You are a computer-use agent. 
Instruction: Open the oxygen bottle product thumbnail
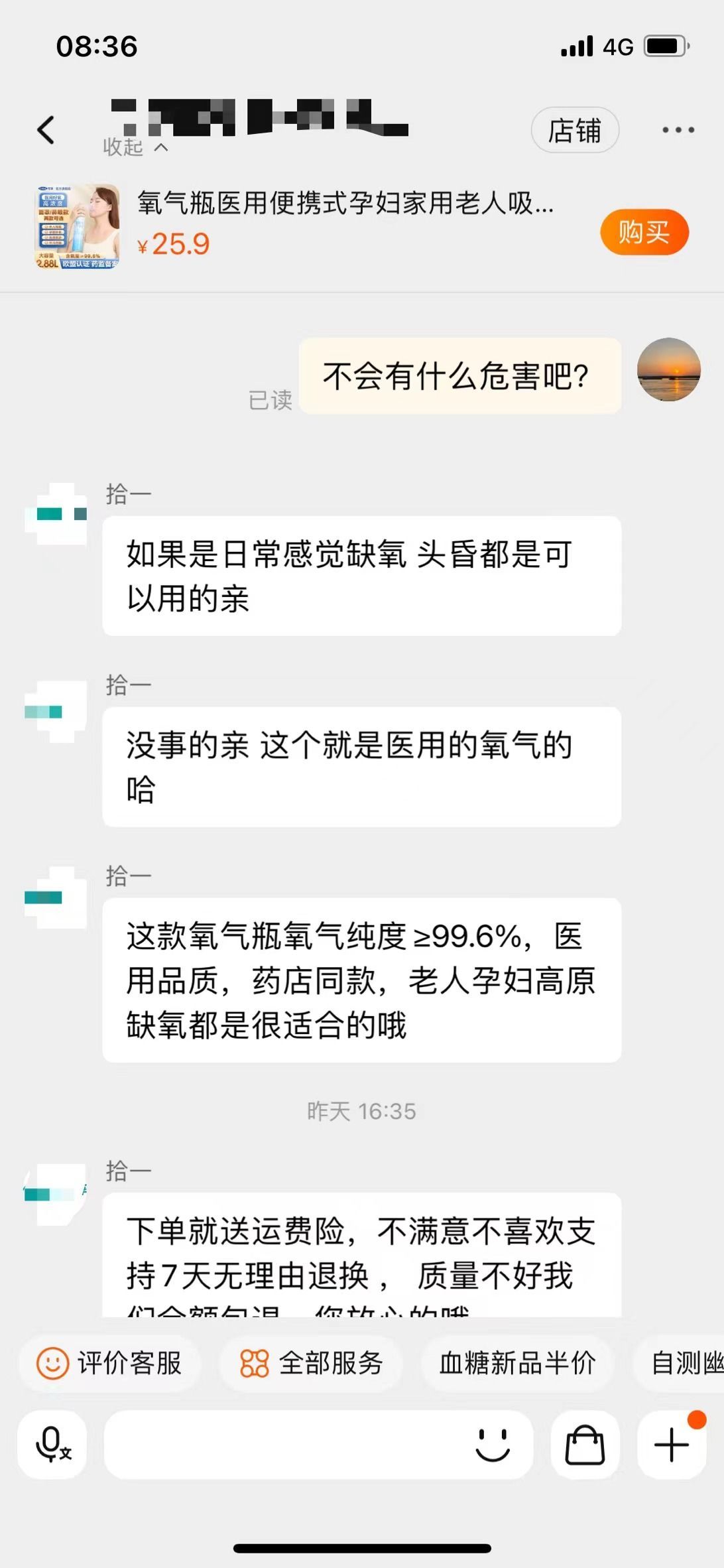pyautogui.click(x=78, y=227)
